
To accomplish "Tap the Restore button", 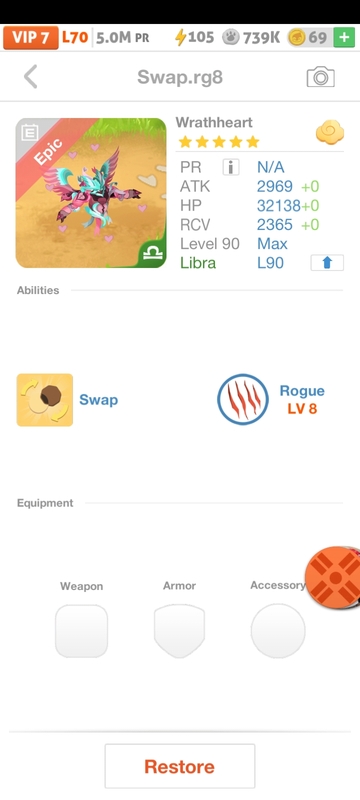I will [x=179, y=766].
